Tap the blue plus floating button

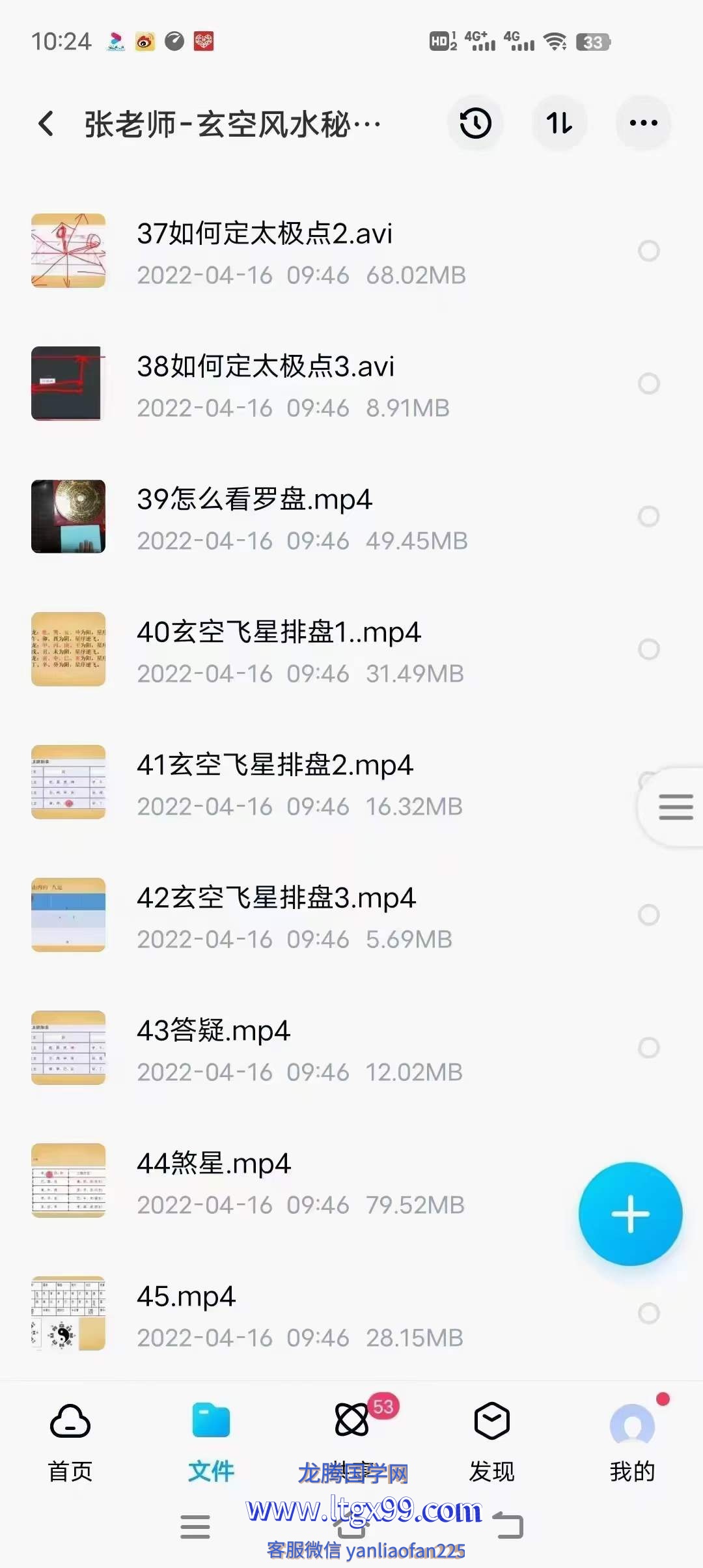tap(630, 1214)
